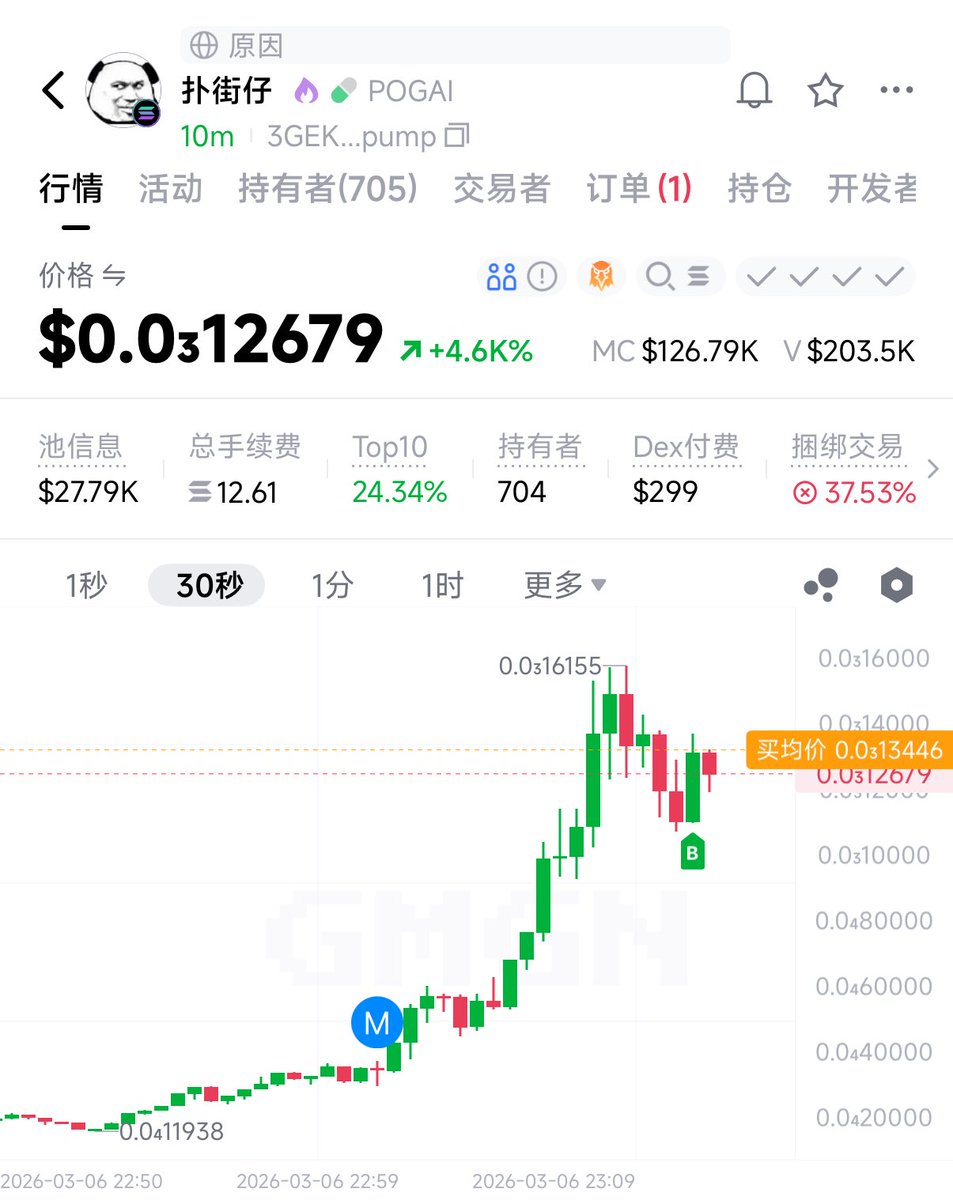Select the 1时 chart interval
The height and width of the screenshot is (1200, 953).
click(x=442, y=586)
